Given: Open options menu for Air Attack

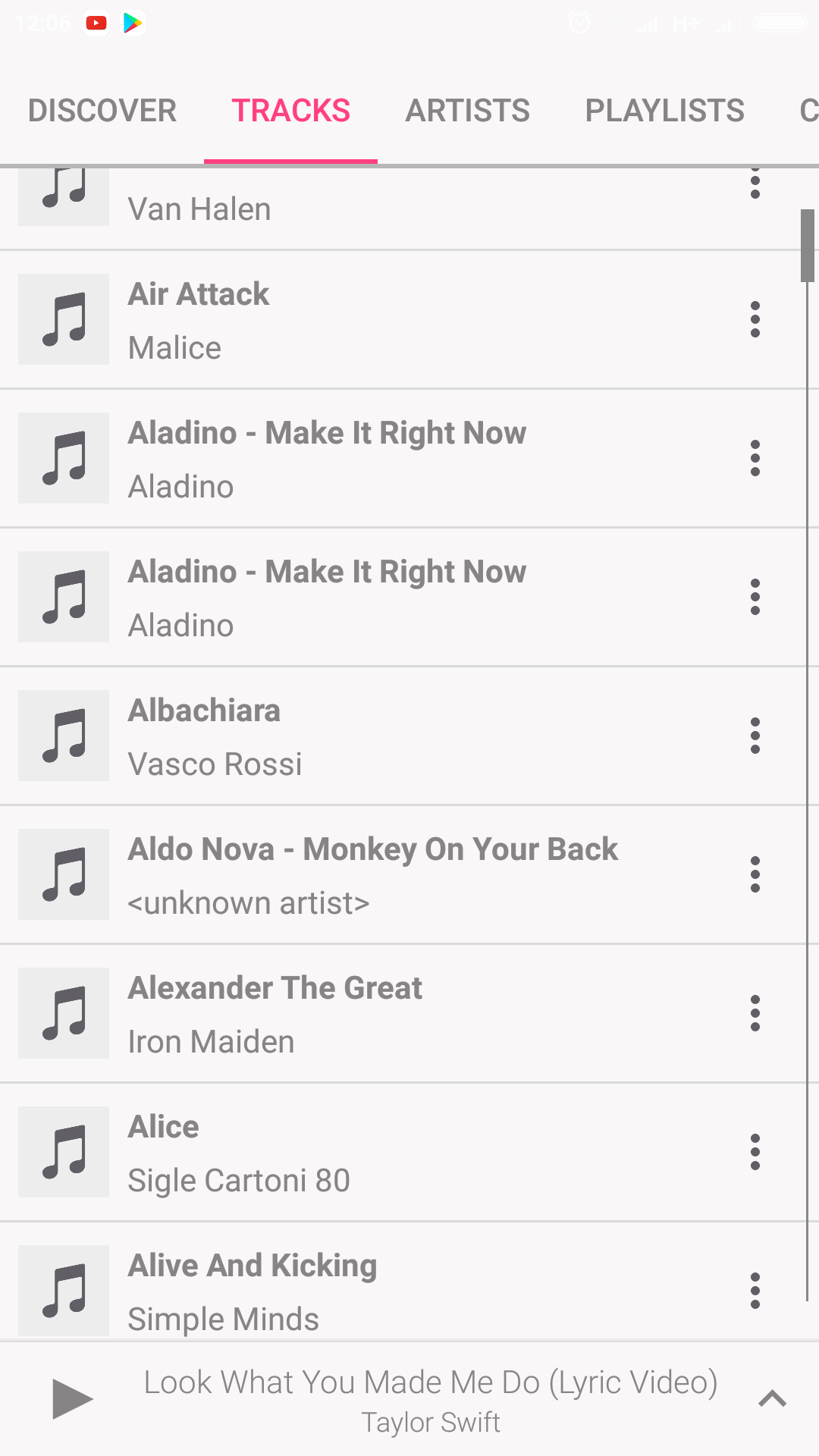Looking at the screenshot, I should coord(755,319).
